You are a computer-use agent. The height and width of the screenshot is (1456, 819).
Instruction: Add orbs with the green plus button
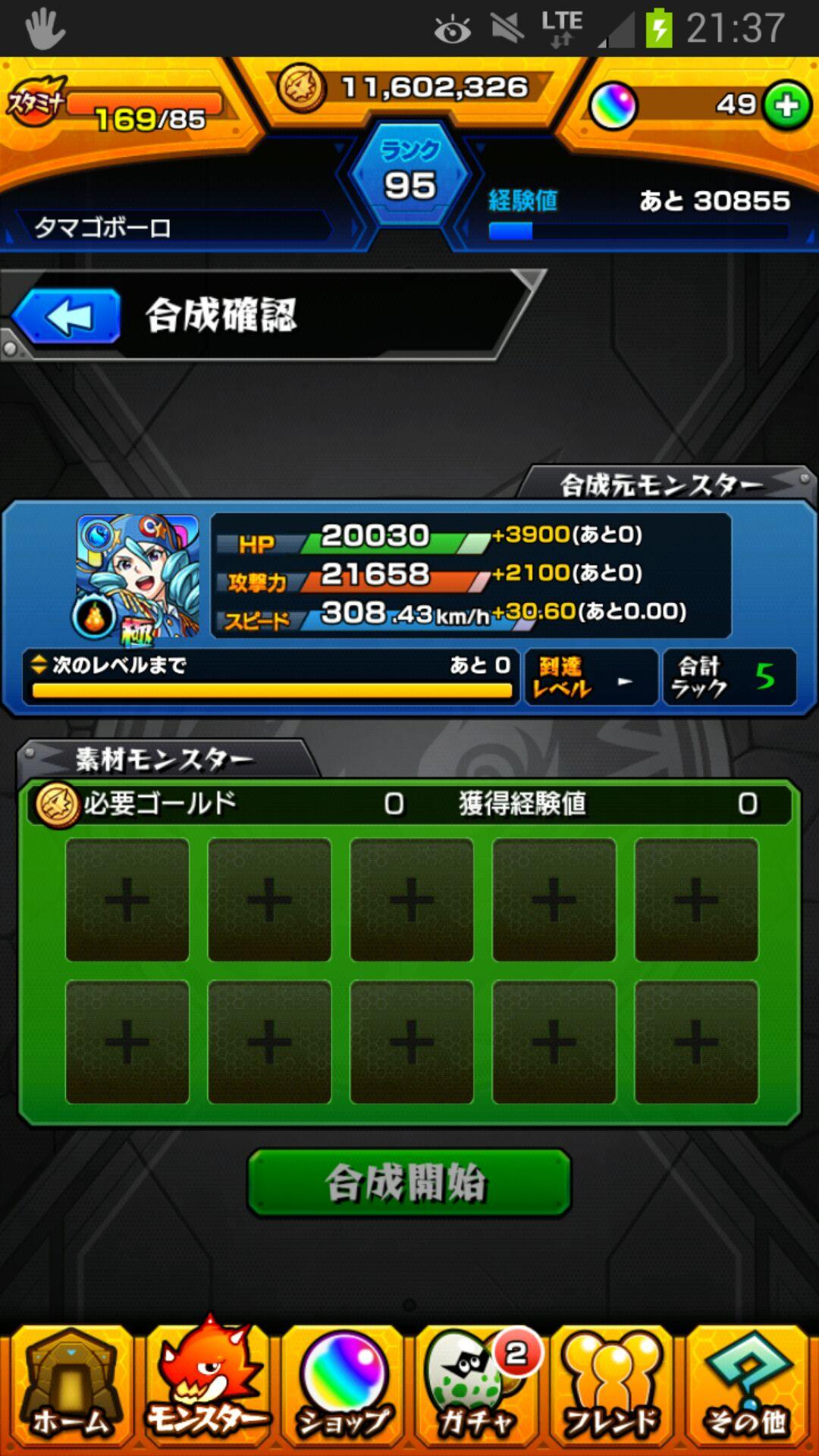786,105
